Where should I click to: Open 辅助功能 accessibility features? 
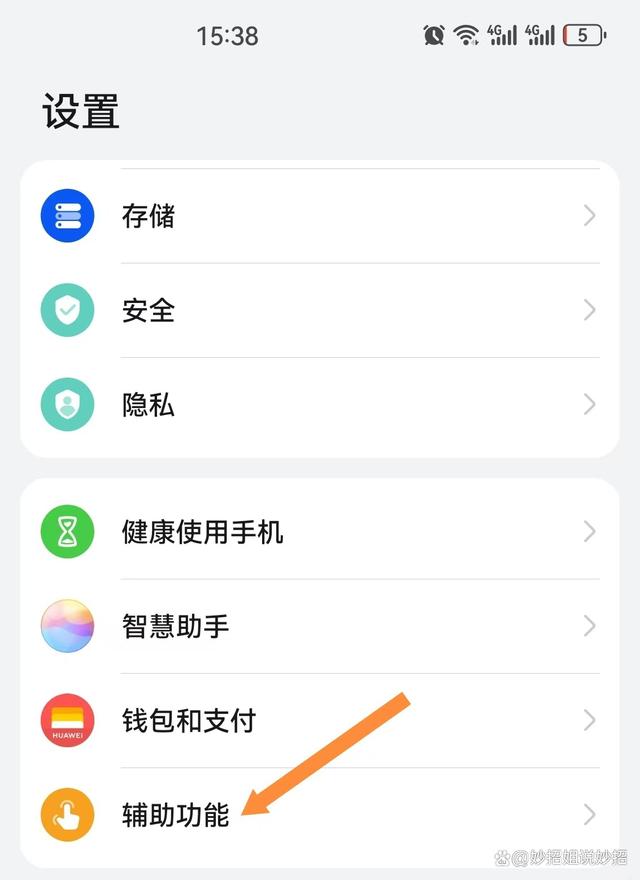coord(320,814)
